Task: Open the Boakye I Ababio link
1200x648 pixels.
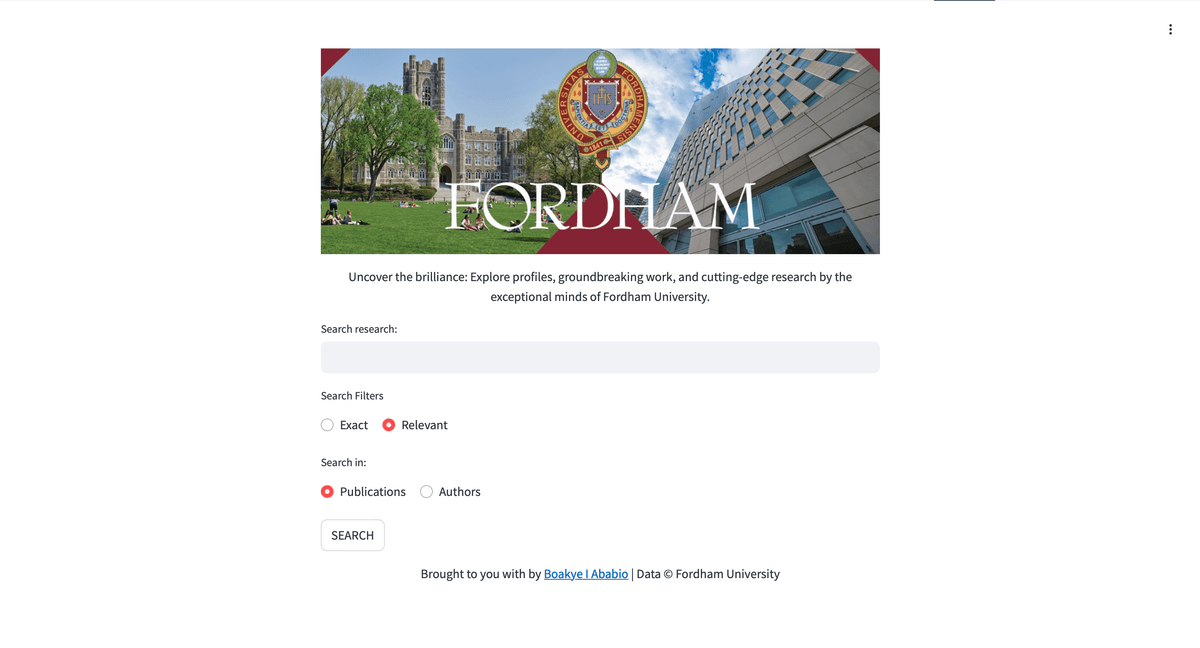Action: [586, 574]
